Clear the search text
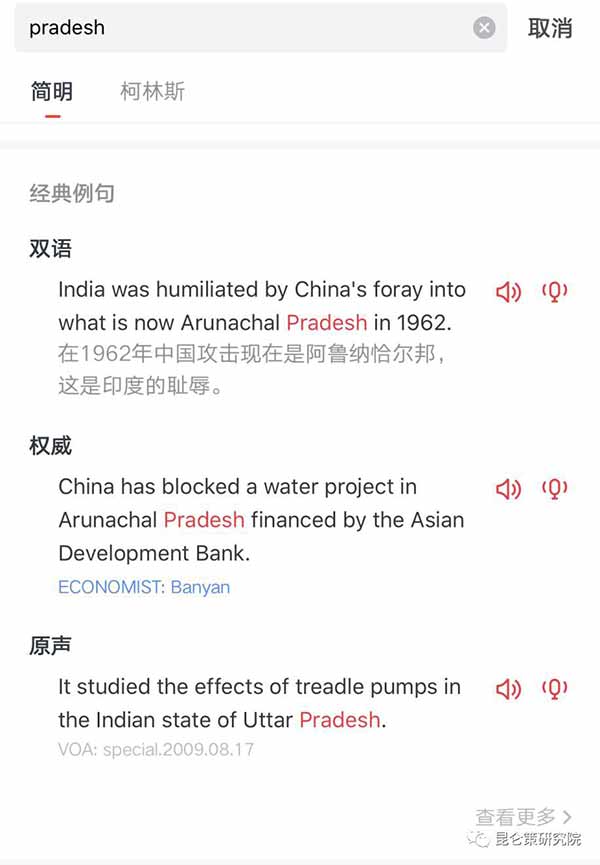The image size is (600, 865). coord(484,28)
